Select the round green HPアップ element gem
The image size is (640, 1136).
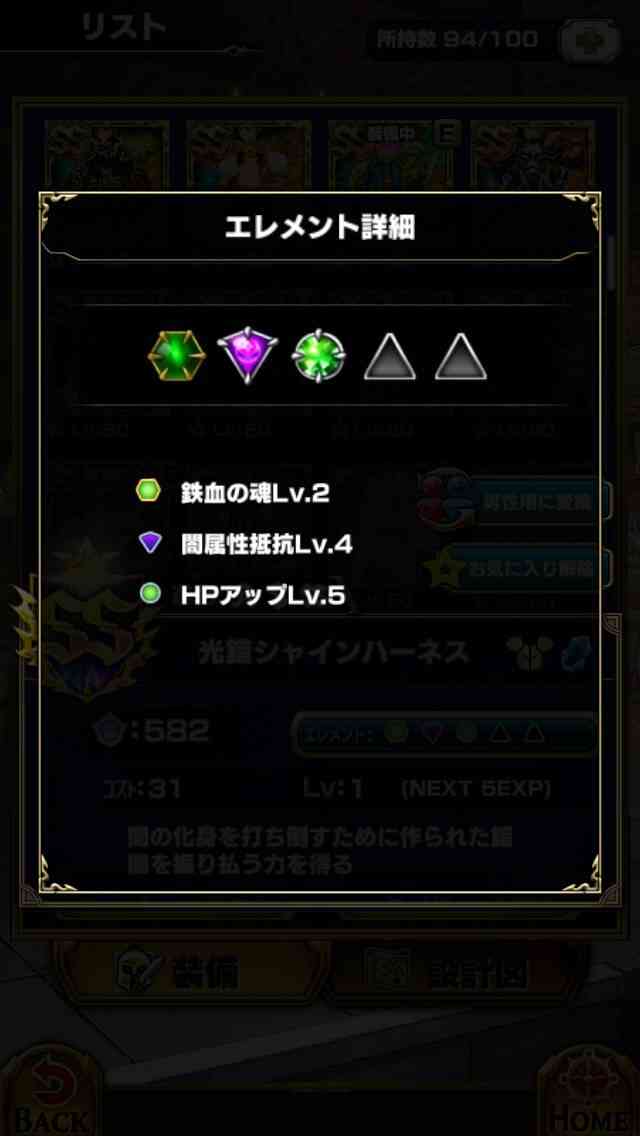[x=319, y=356]
